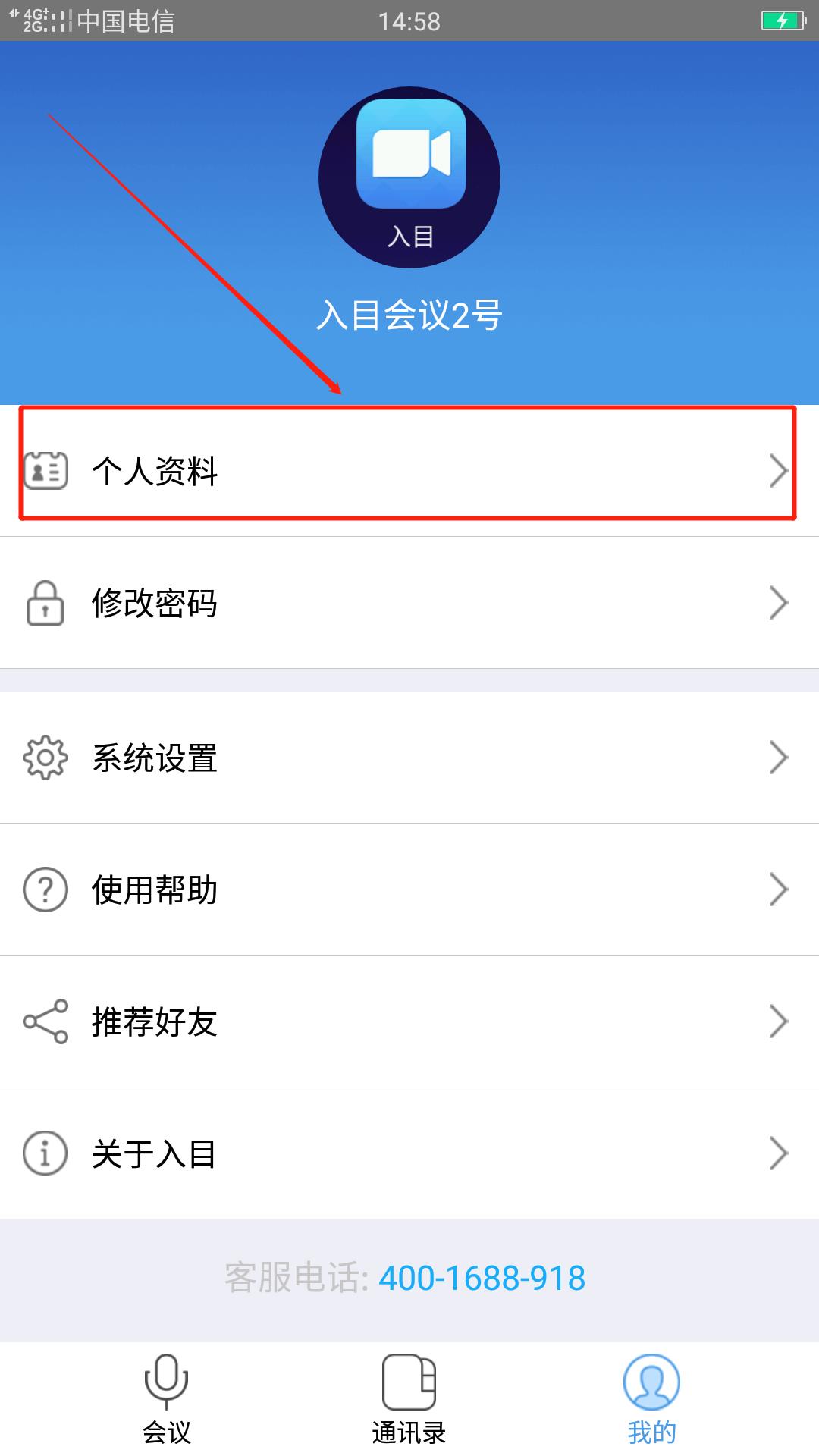Open 使用帮助 help page
The image size is (819, 1456).
[x=409, y=890]
